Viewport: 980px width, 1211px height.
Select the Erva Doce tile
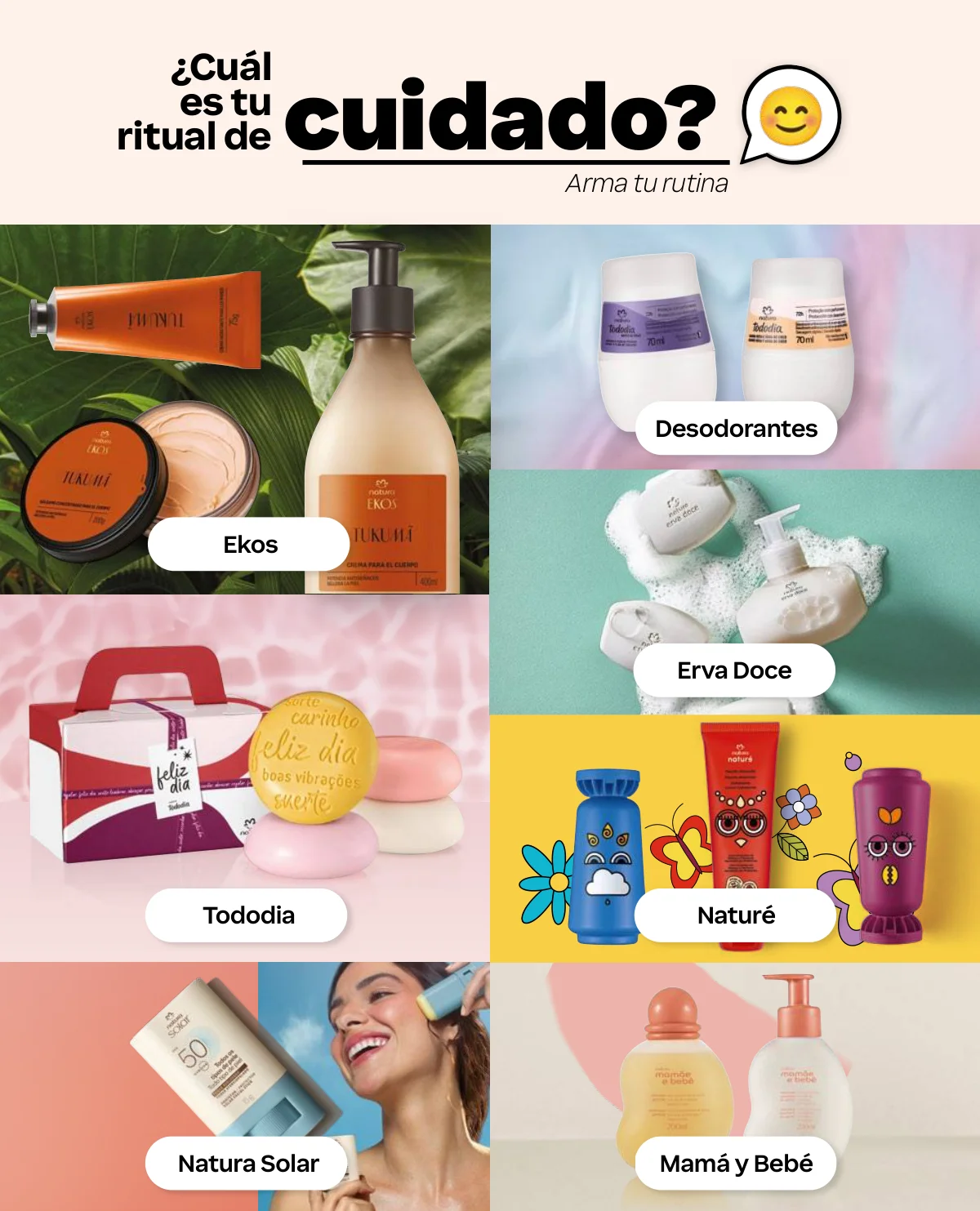[x=734, y=670]
